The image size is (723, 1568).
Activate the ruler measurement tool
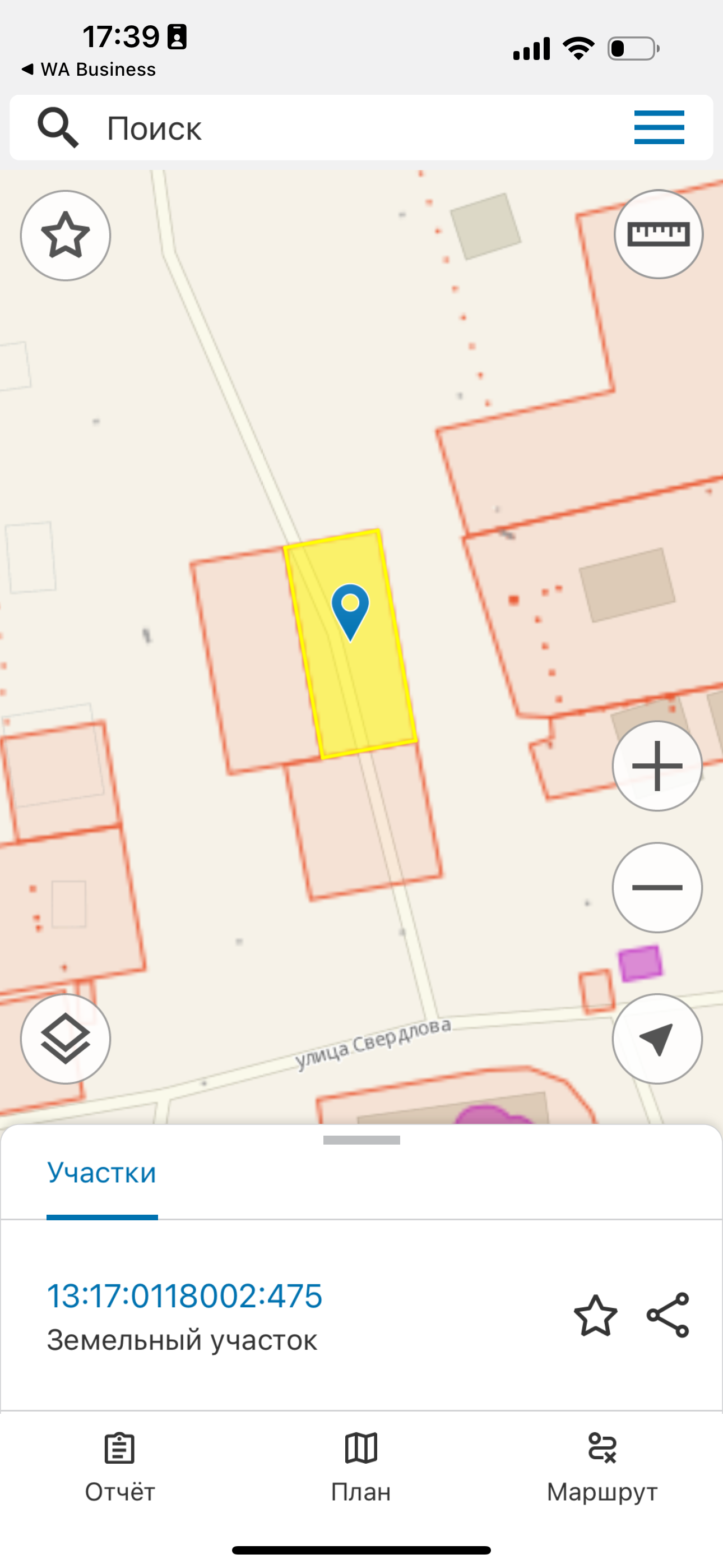coord(658,234)
